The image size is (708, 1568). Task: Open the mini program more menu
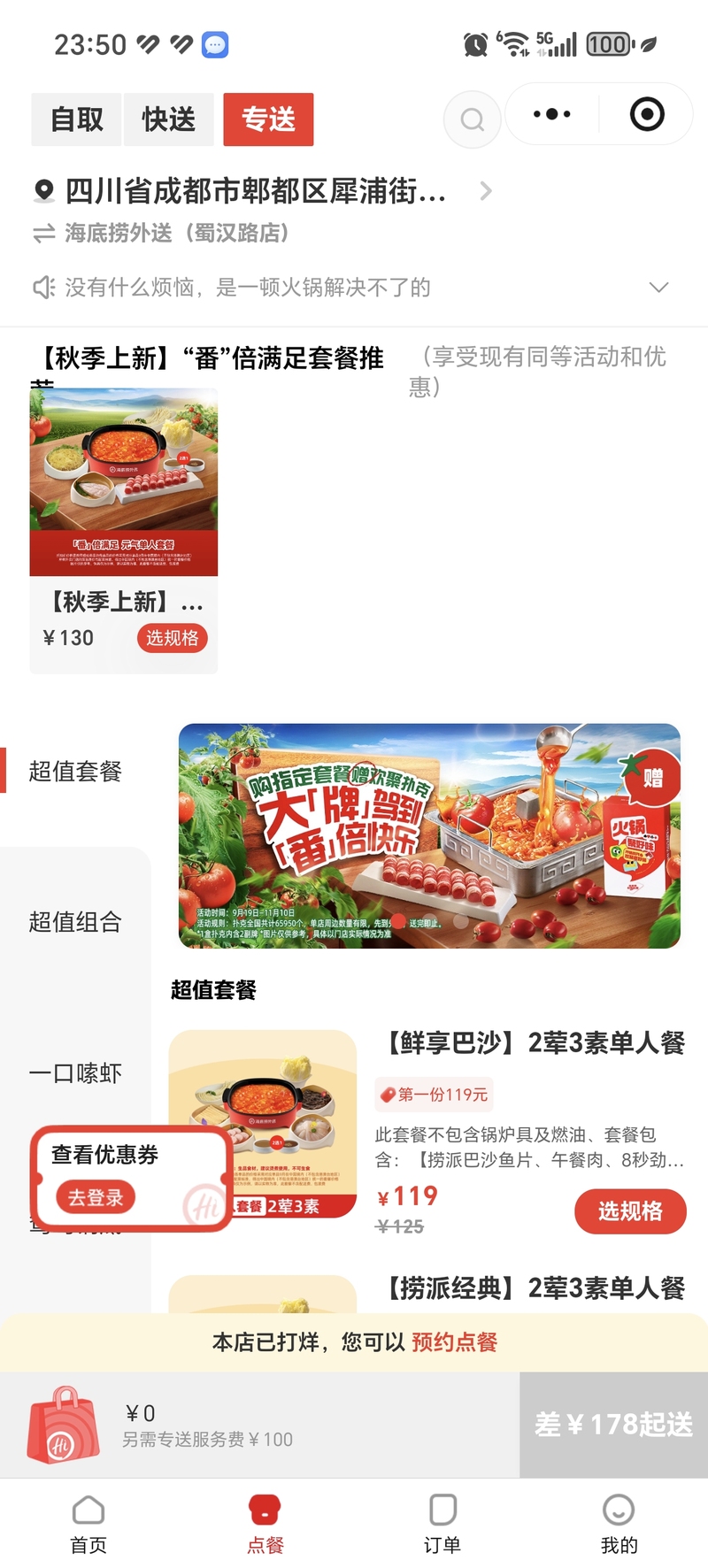pyautogui.click(x=552, y=114)
